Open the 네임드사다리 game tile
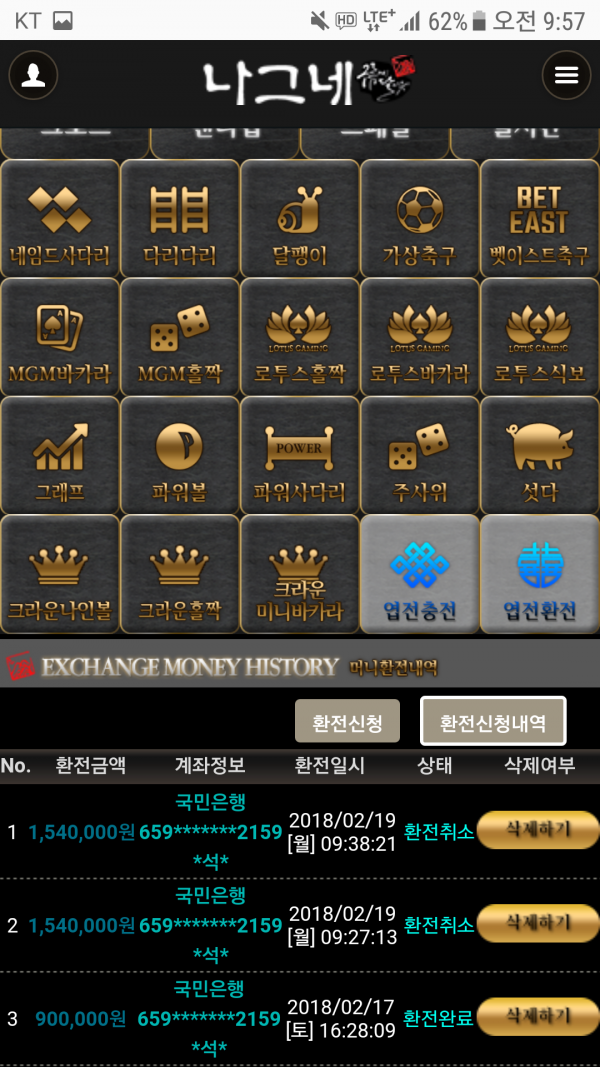This screenshot has width=600, height=1067. [x=60, y=218]
